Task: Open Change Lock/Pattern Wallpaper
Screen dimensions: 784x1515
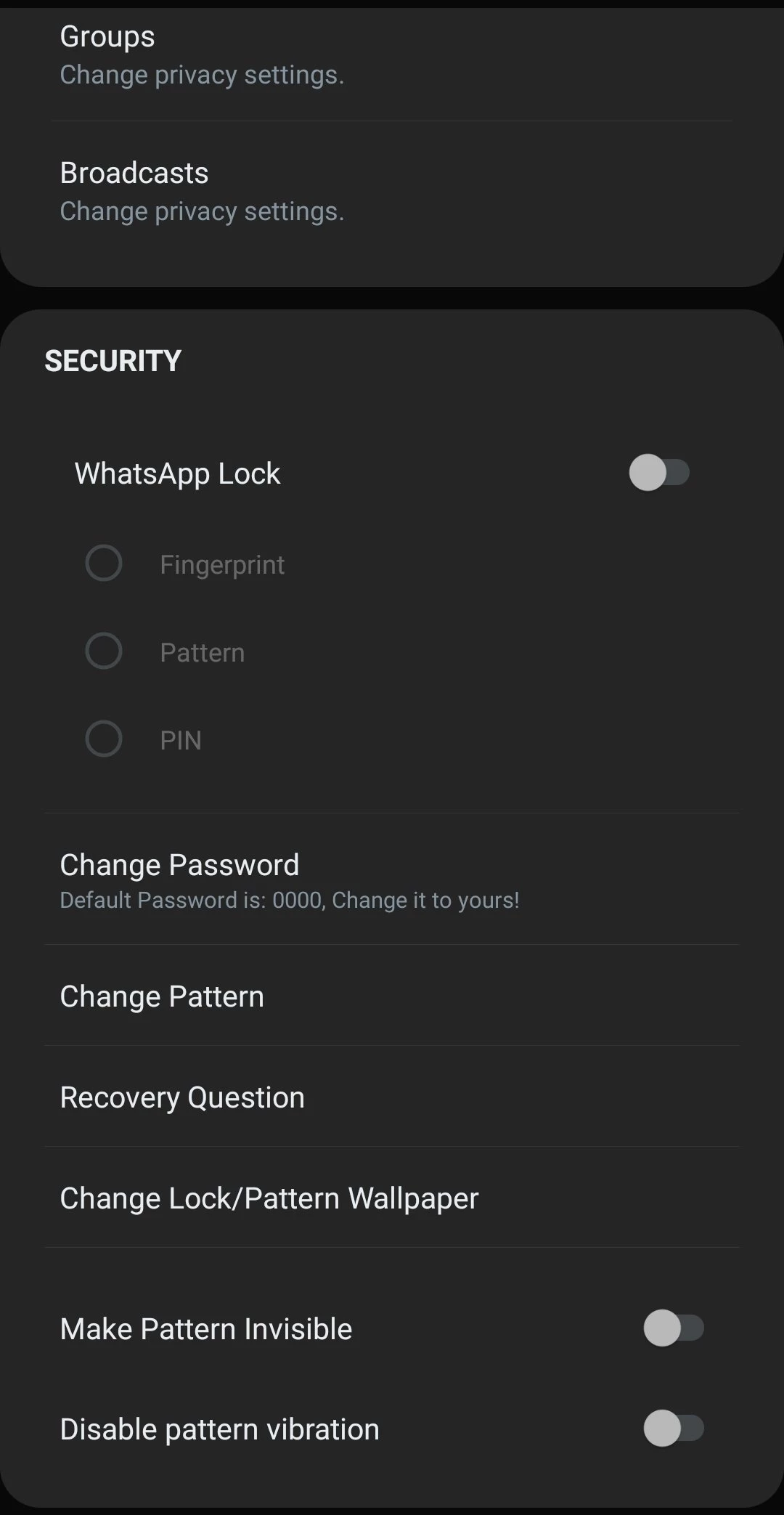Action: 269,1198
